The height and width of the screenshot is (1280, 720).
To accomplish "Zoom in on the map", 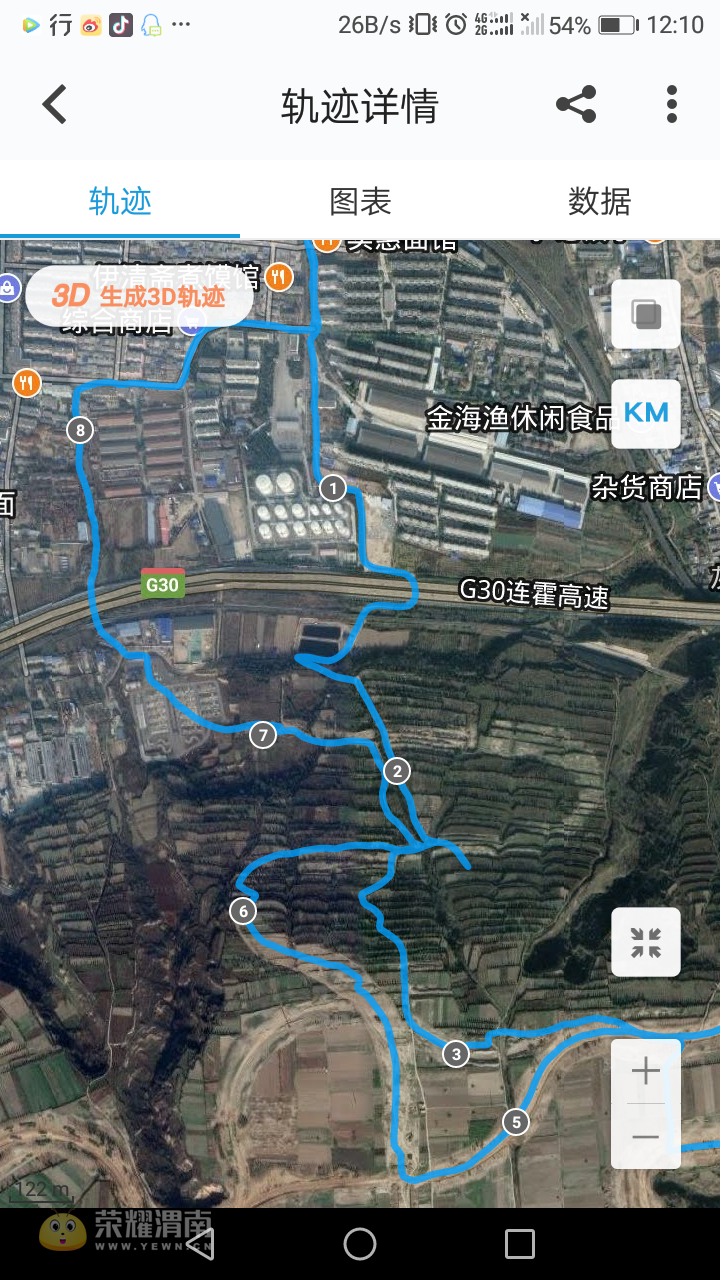I will pos(646,1072).
